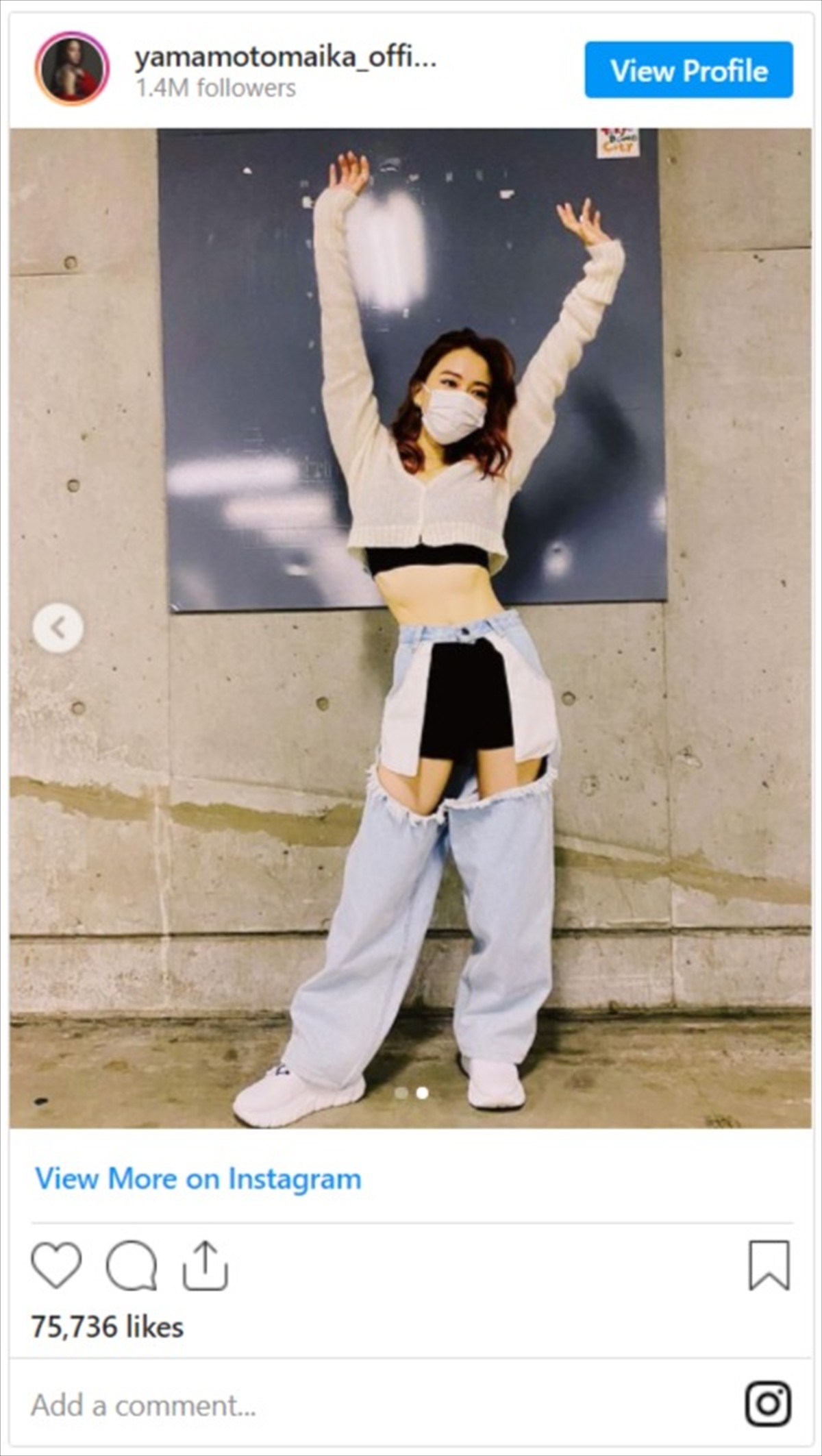Image resolution: width=822 pixels, height=1456 pixels.
Task: Open the yamamotomaika_offi profile avatar
Action: click(72, 69)
